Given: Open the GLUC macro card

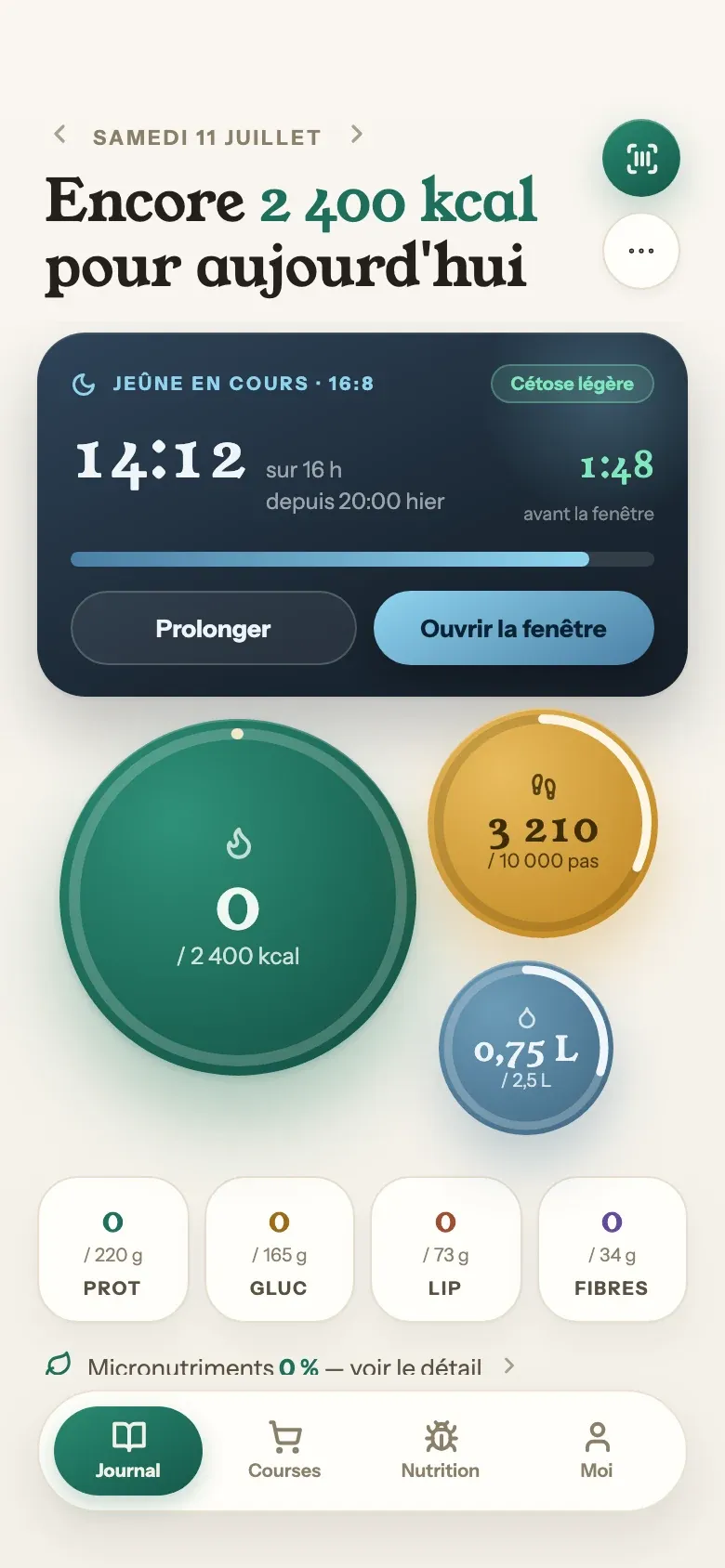Looking at the screenshot, I should [x=279, y=1249].
